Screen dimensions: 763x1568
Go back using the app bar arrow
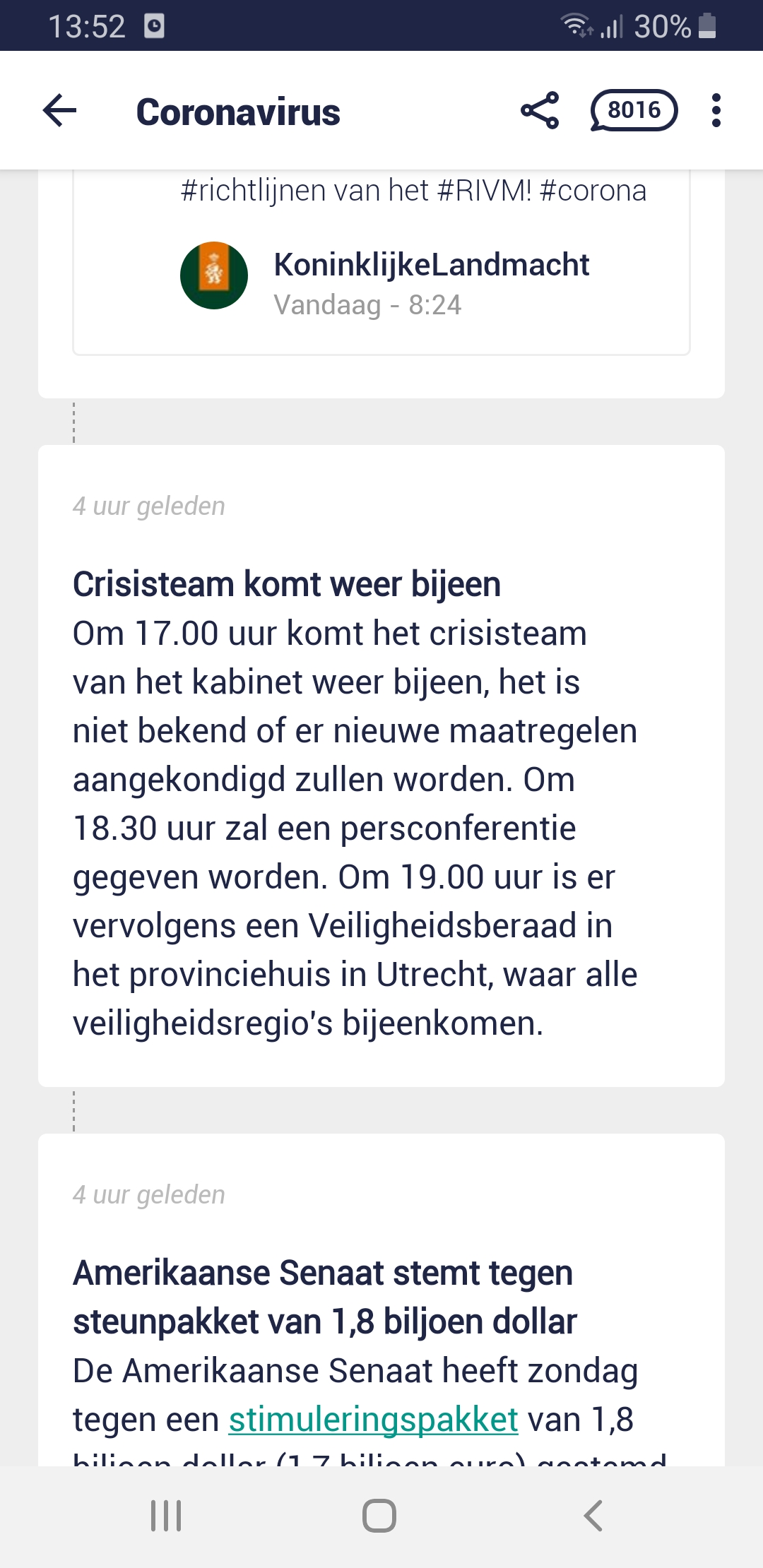[x=59, y=111]
